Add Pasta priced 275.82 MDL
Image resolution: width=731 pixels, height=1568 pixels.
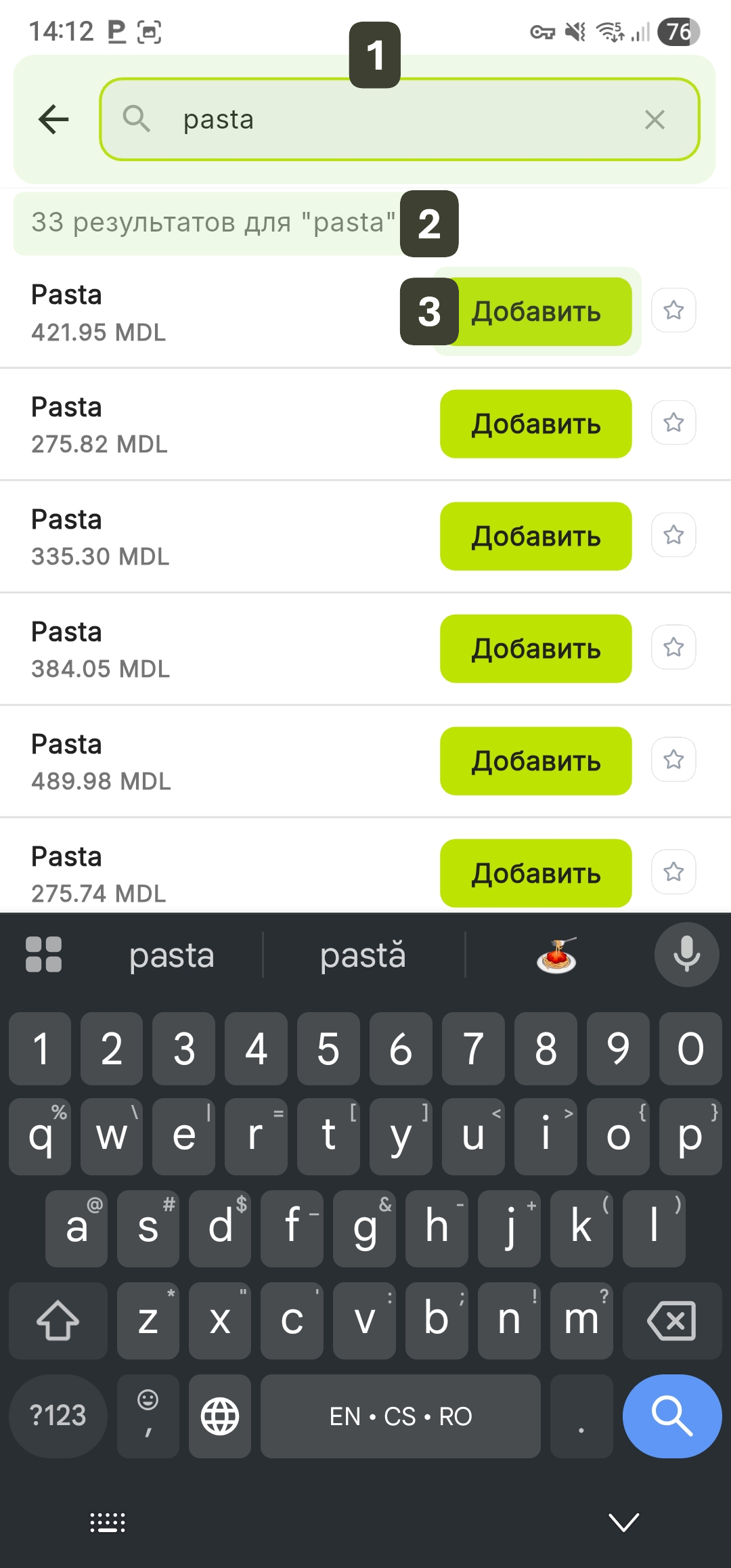click(535, 424)
